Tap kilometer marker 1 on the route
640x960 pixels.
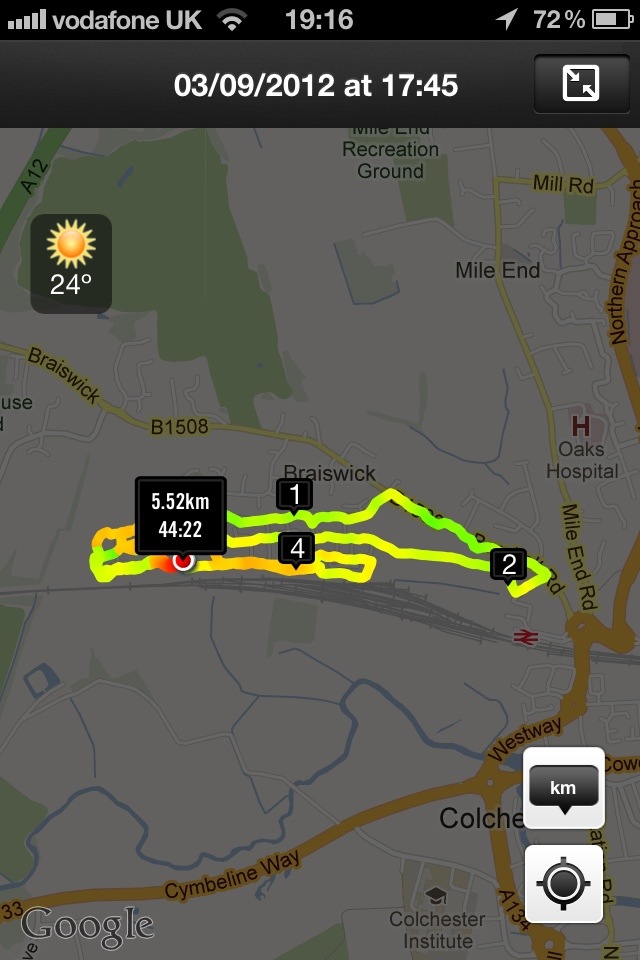point(294,494)
